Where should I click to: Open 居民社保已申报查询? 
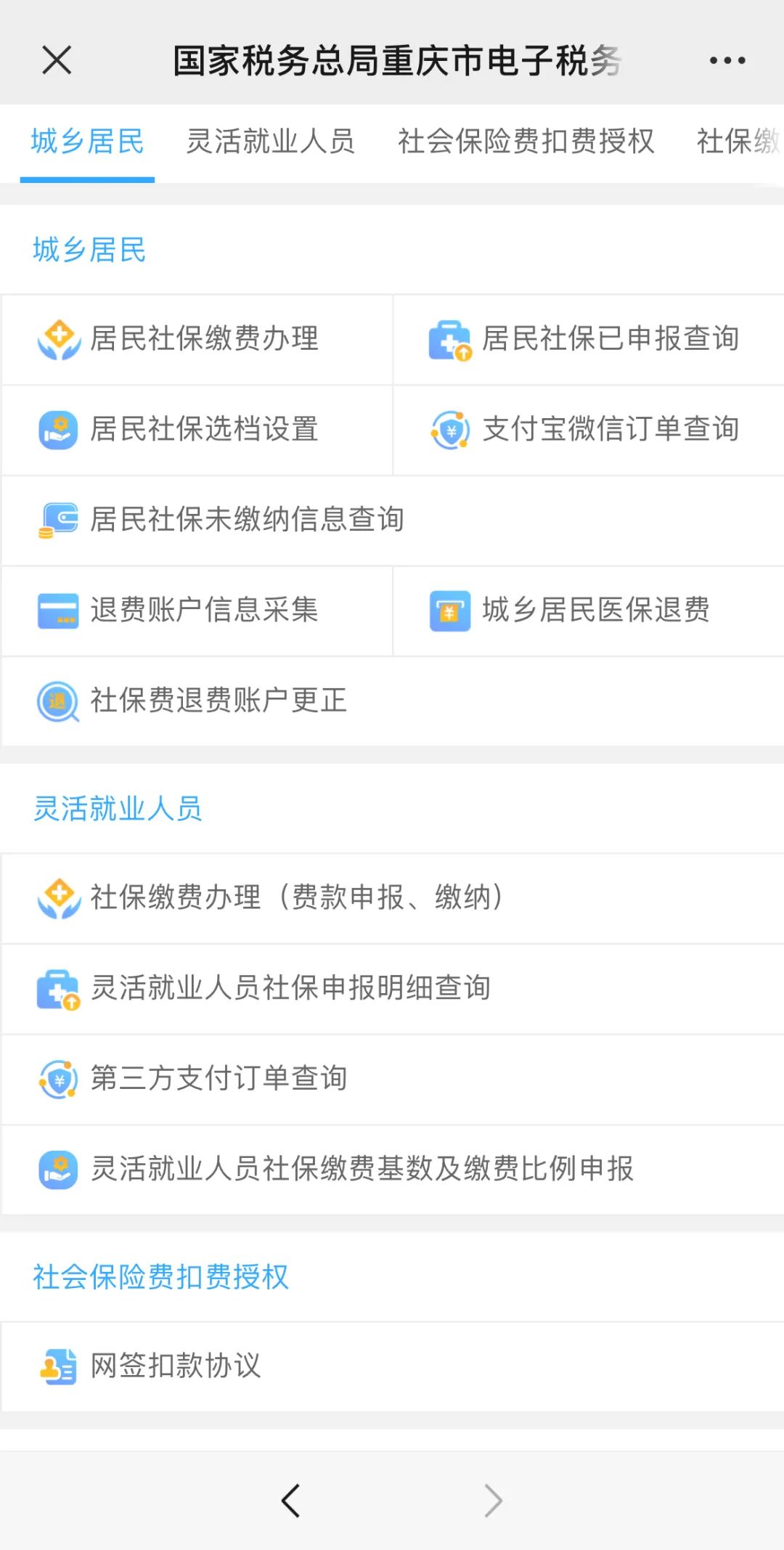coord(589,339)
